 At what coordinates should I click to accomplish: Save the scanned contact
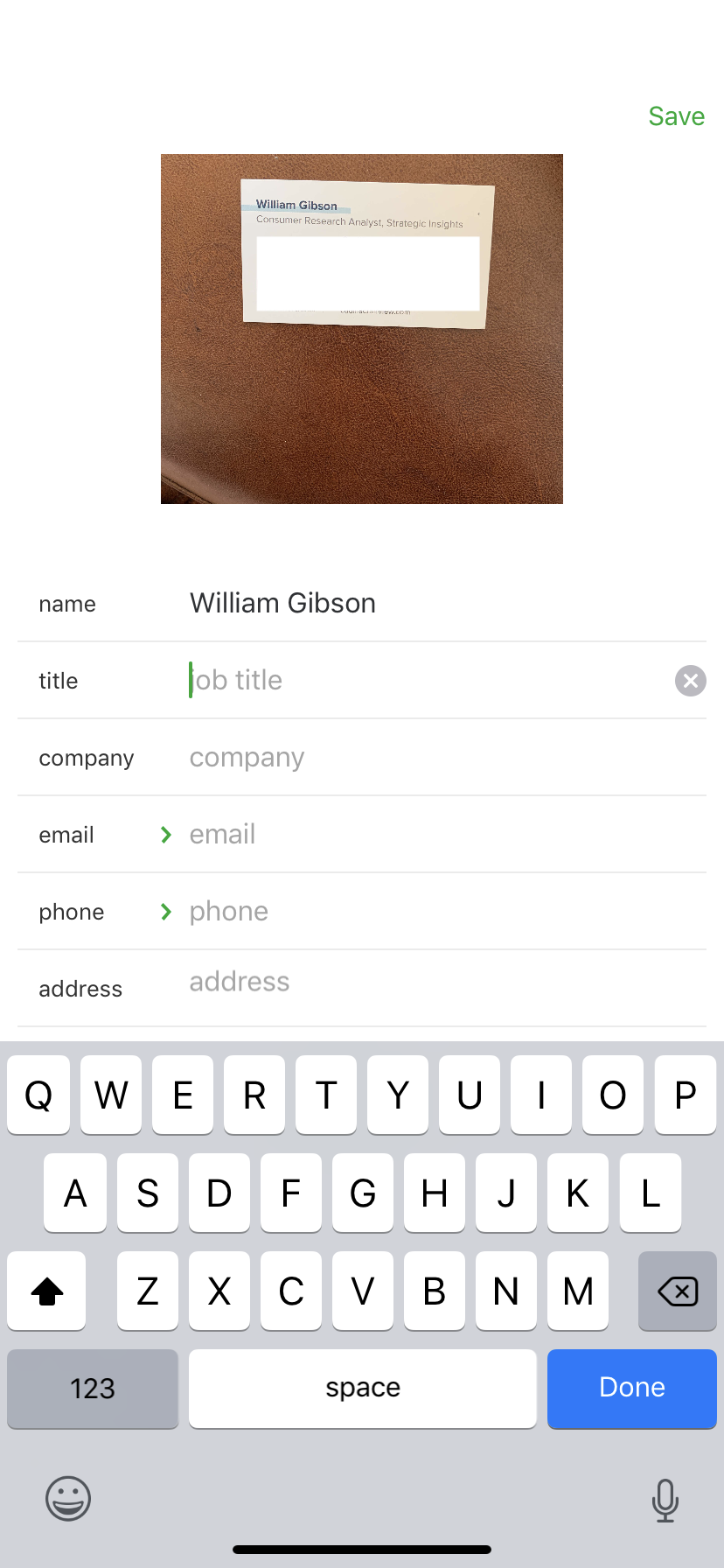(676, 116)
